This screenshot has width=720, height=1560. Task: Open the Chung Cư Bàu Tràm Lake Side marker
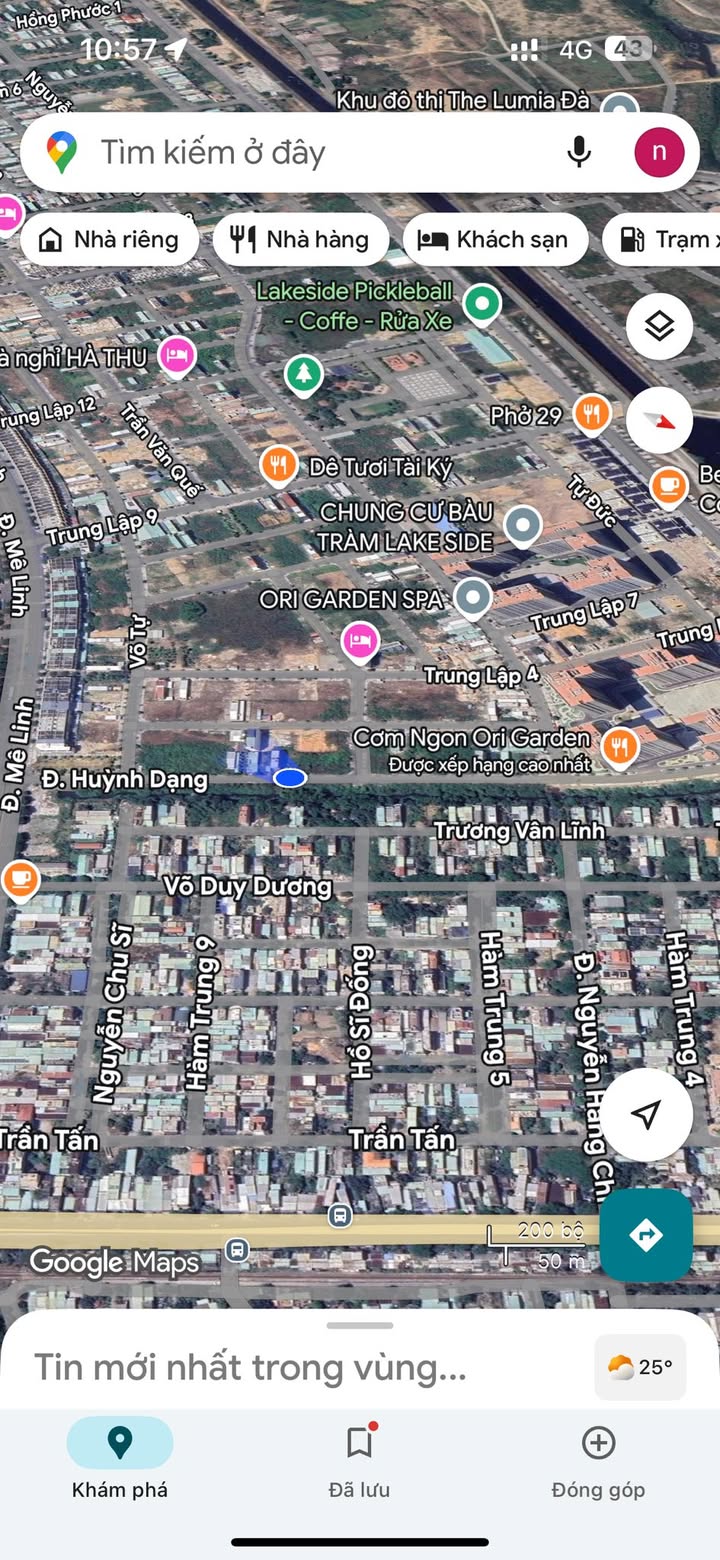coord(522,525)
